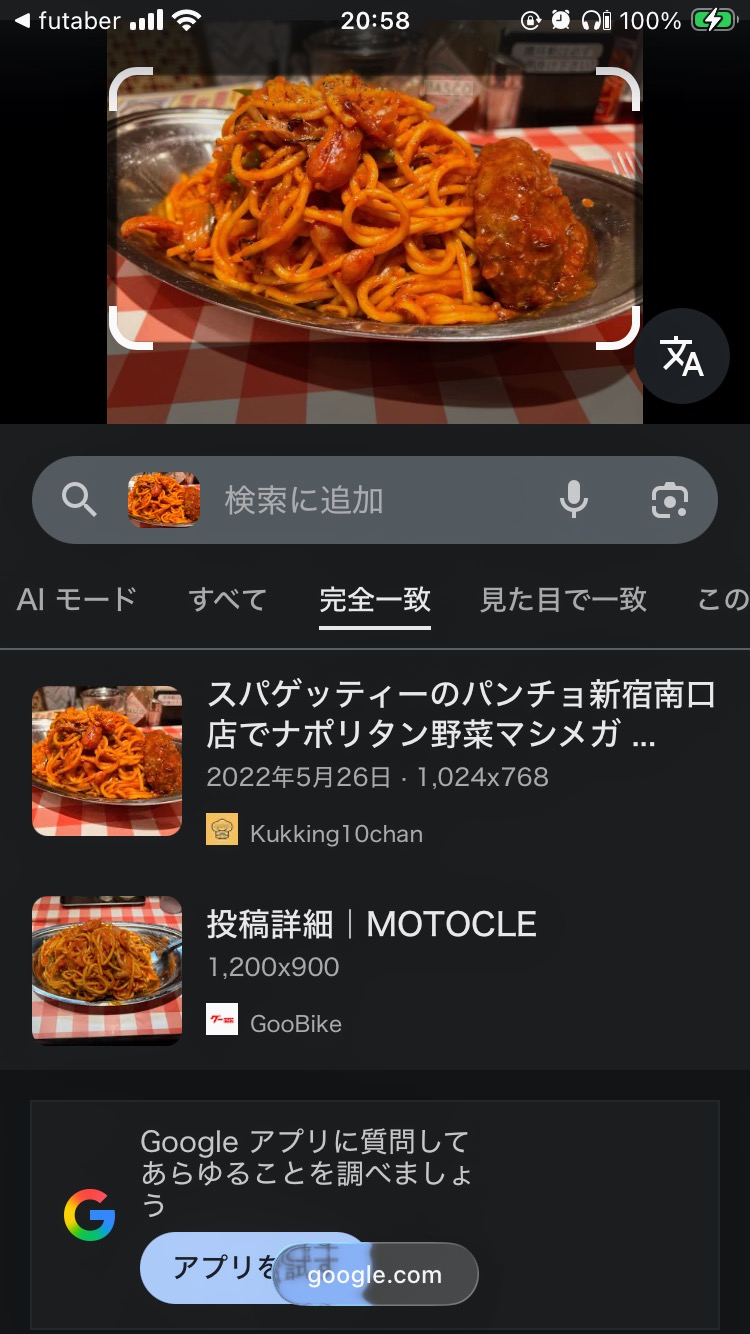Tap the translate icon on the image
Image resolution: width=750 pixels, height=1334 pixels.
(x=682, y=356)
